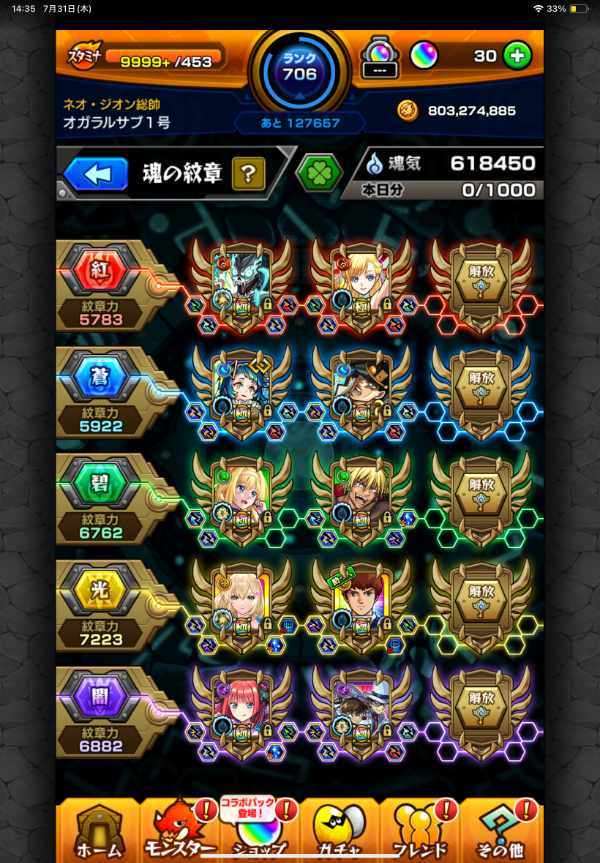Open the first monster crest in the light row
Screen dimensions: 600x863
238,598
